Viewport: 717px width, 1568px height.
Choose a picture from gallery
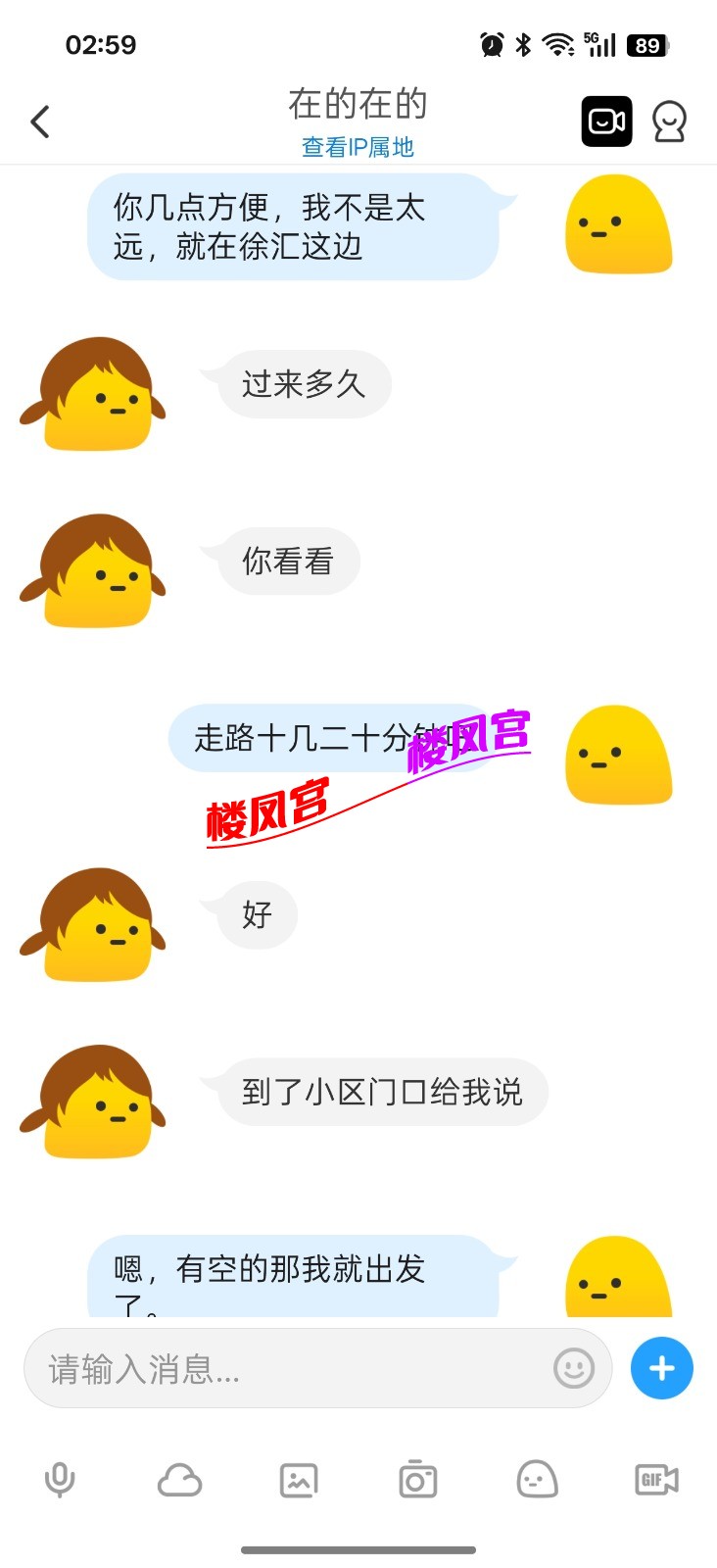pos(299,1480)
